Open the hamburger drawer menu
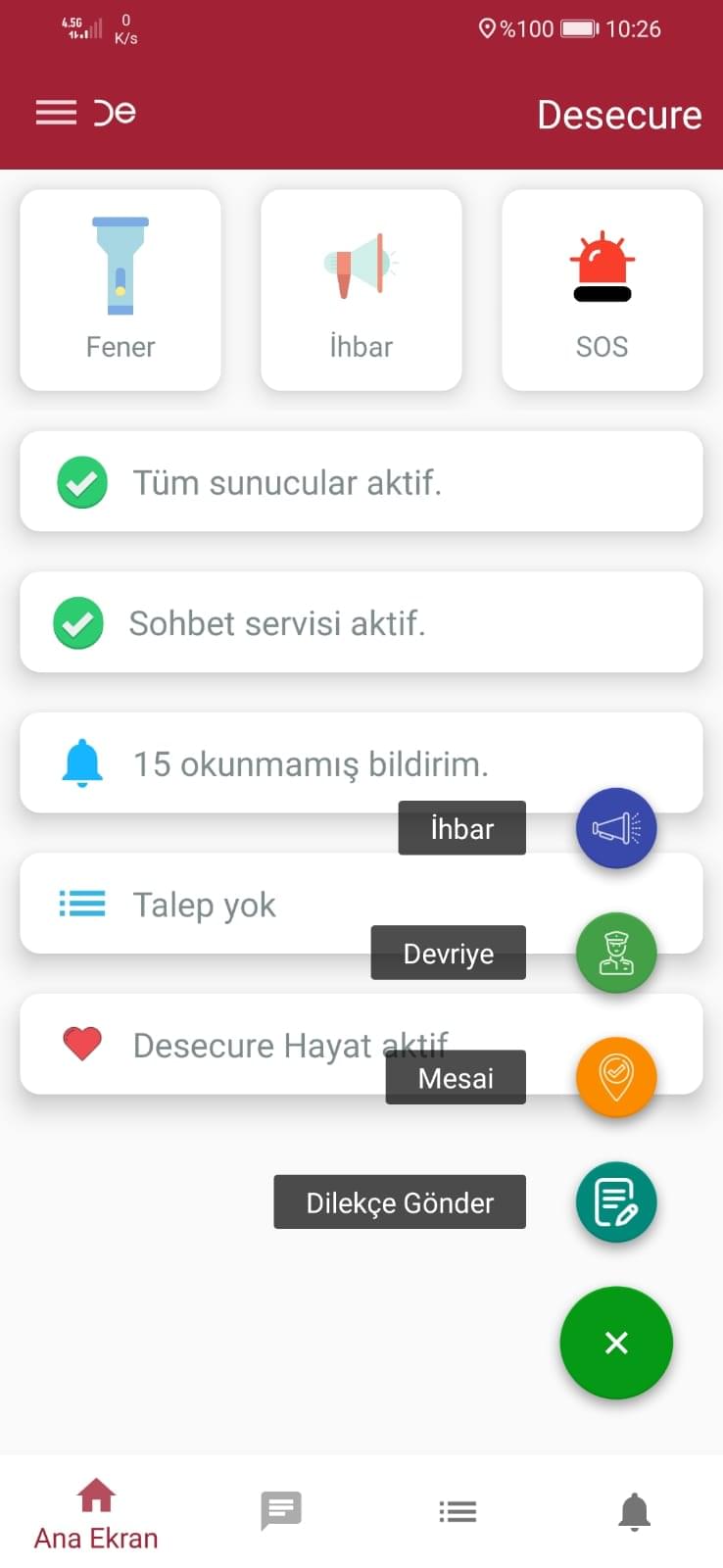Image resolution: width=723 pixels, height=1568 pixels. coord(56,113)
